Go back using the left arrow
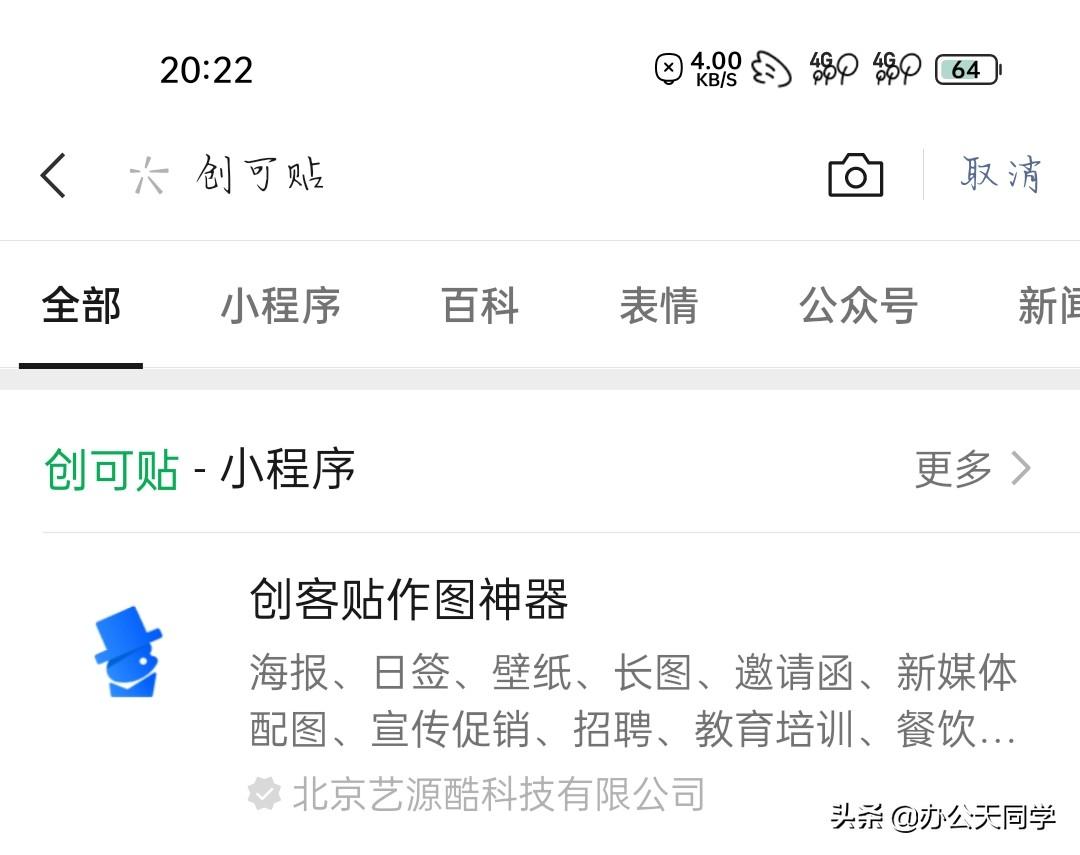The image size is (1080, 855). [x=53, y=176]
